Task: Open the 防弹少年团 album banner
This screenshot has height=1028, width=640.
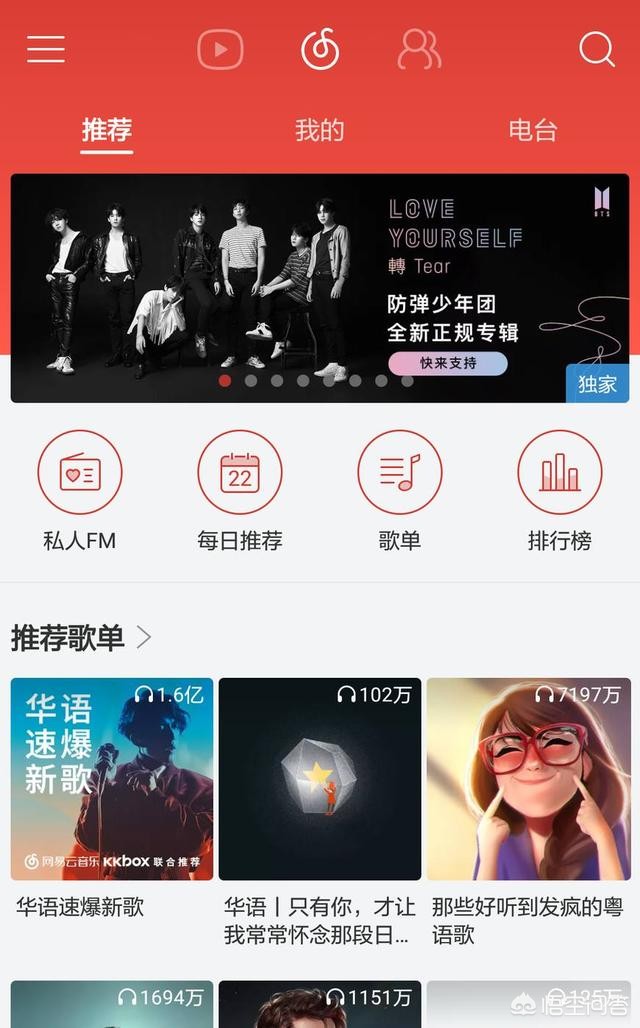Action: click(320, 288)
